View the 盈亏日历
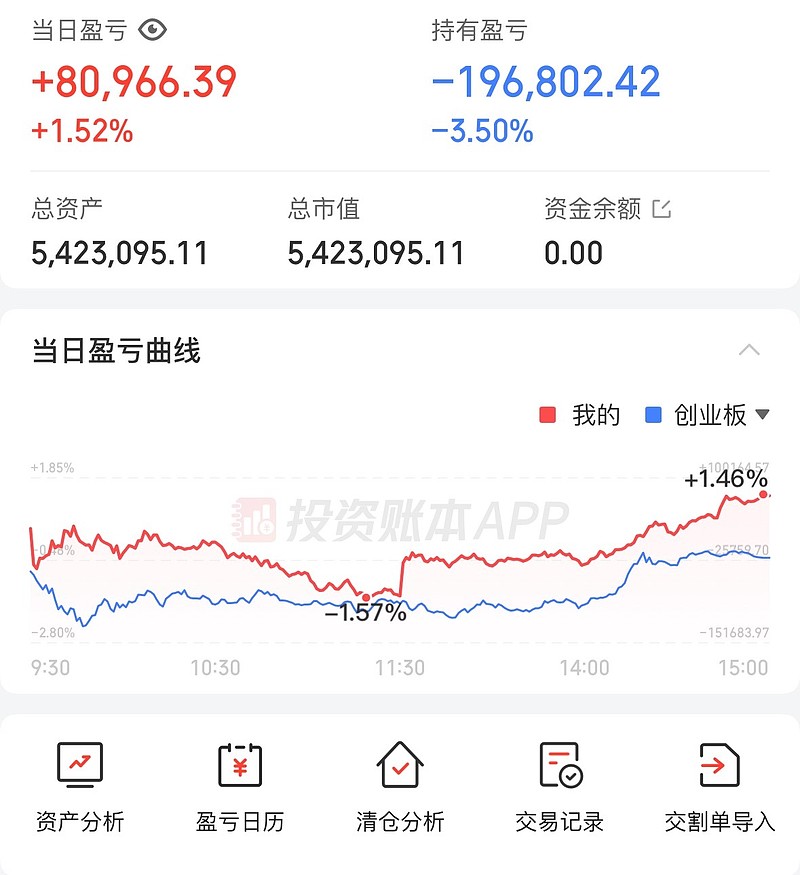 [240, 787]
